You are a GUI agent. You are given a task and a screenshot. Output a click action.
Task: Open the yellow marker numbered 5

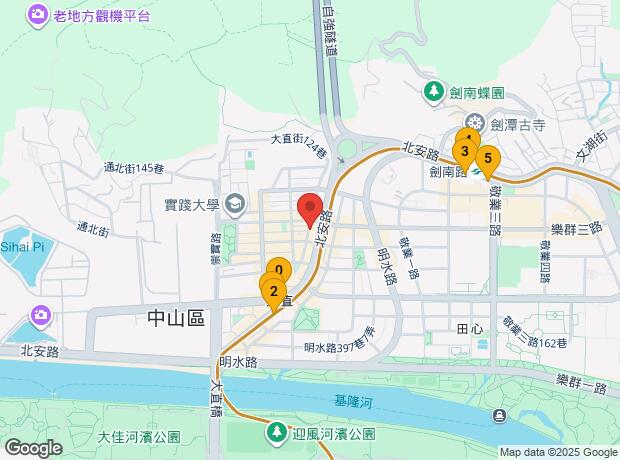point(487,160)
